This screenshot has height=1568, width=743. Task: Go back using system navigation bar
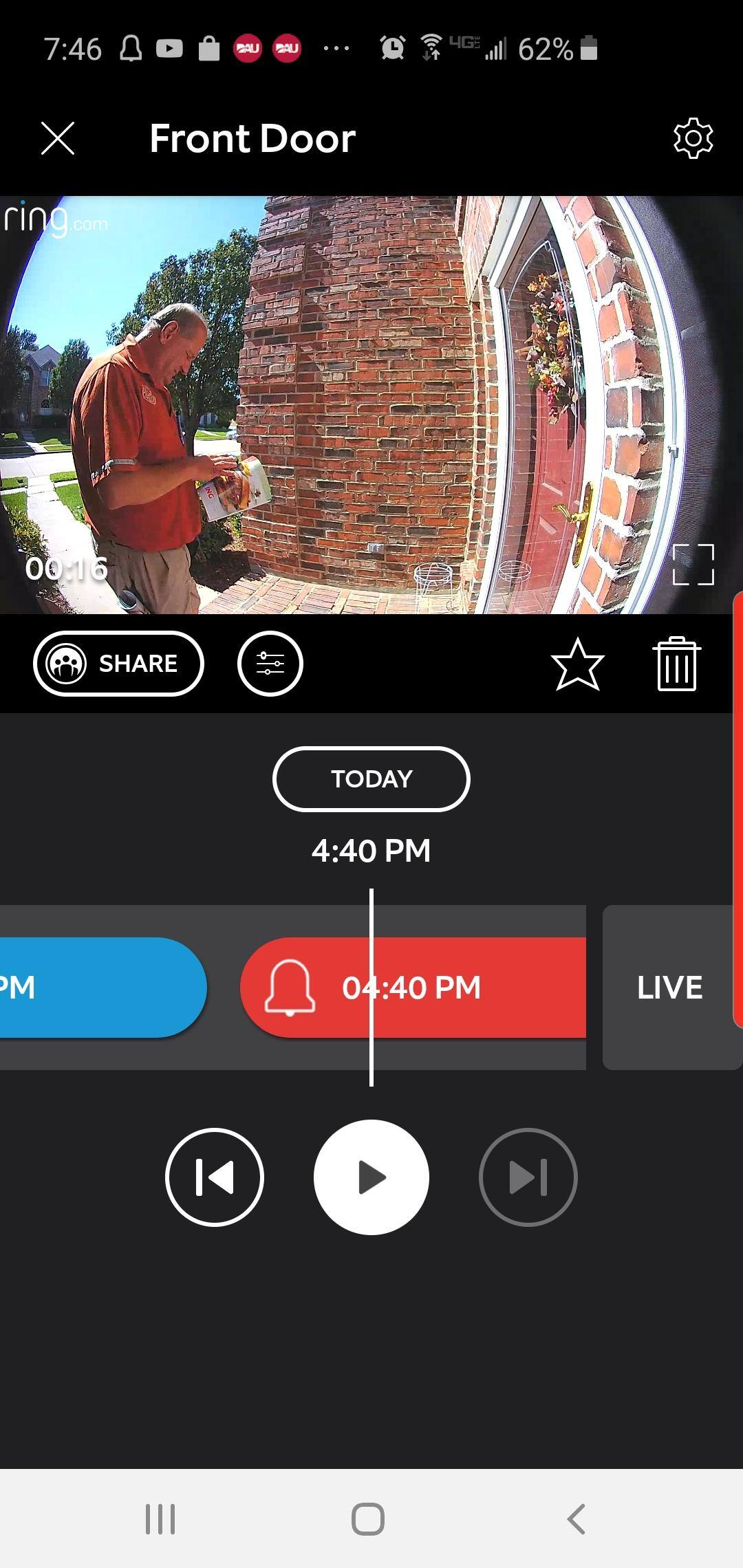tap(577, 1518)
